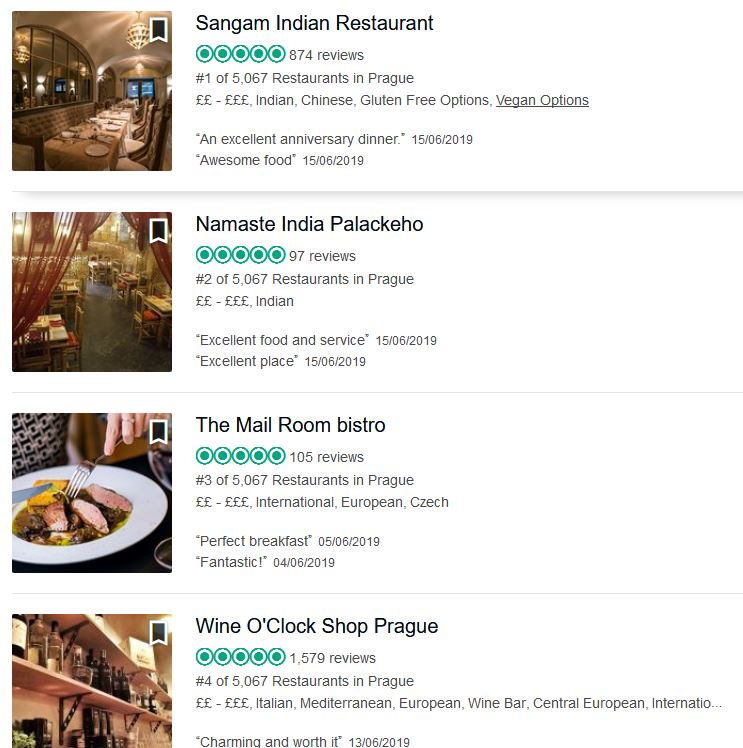
Task: Read the 105 reviews for Mail Room
Action: [326, 457]
